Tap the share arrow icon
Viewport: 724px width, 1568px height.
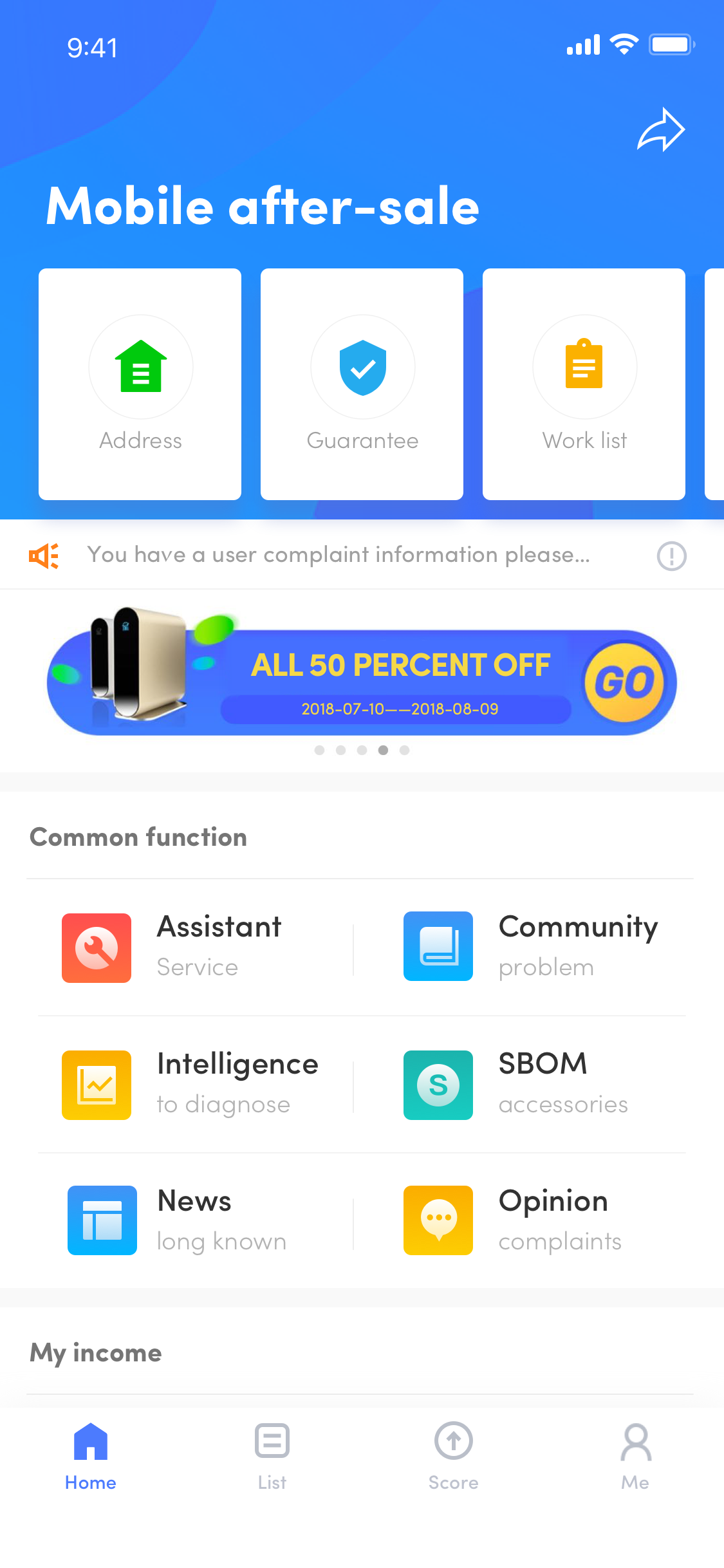[x=661, y=130]
